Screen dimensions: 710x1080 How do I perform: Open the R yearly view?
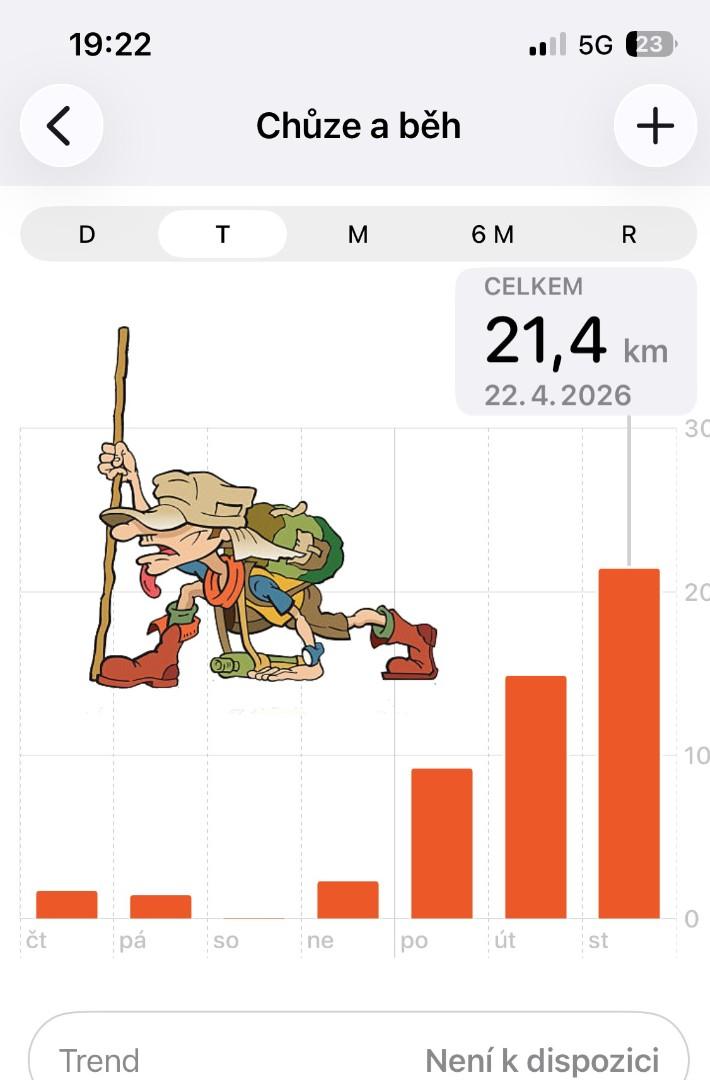(629, 235)
